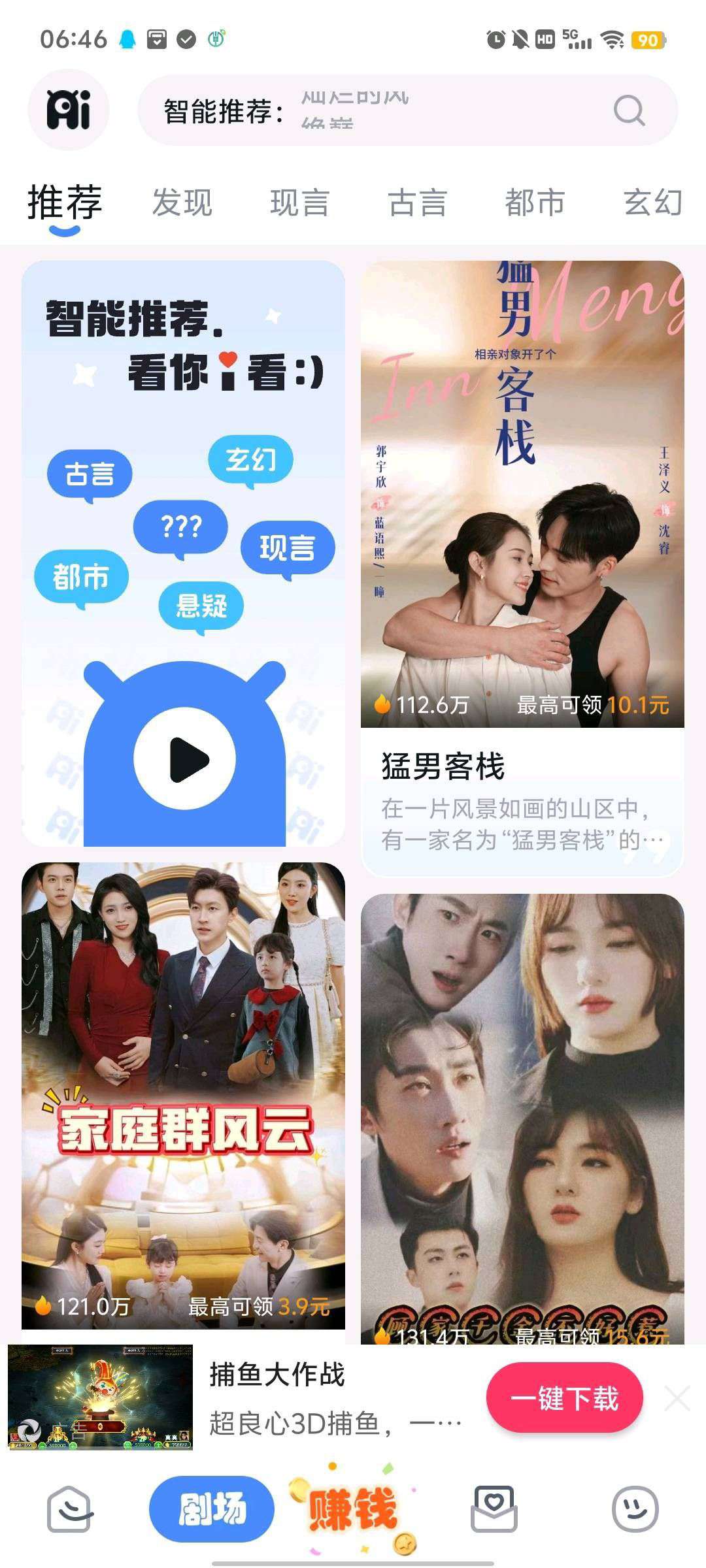
Task: Select the 古言 top tab
Action: (x=417, y=202)
